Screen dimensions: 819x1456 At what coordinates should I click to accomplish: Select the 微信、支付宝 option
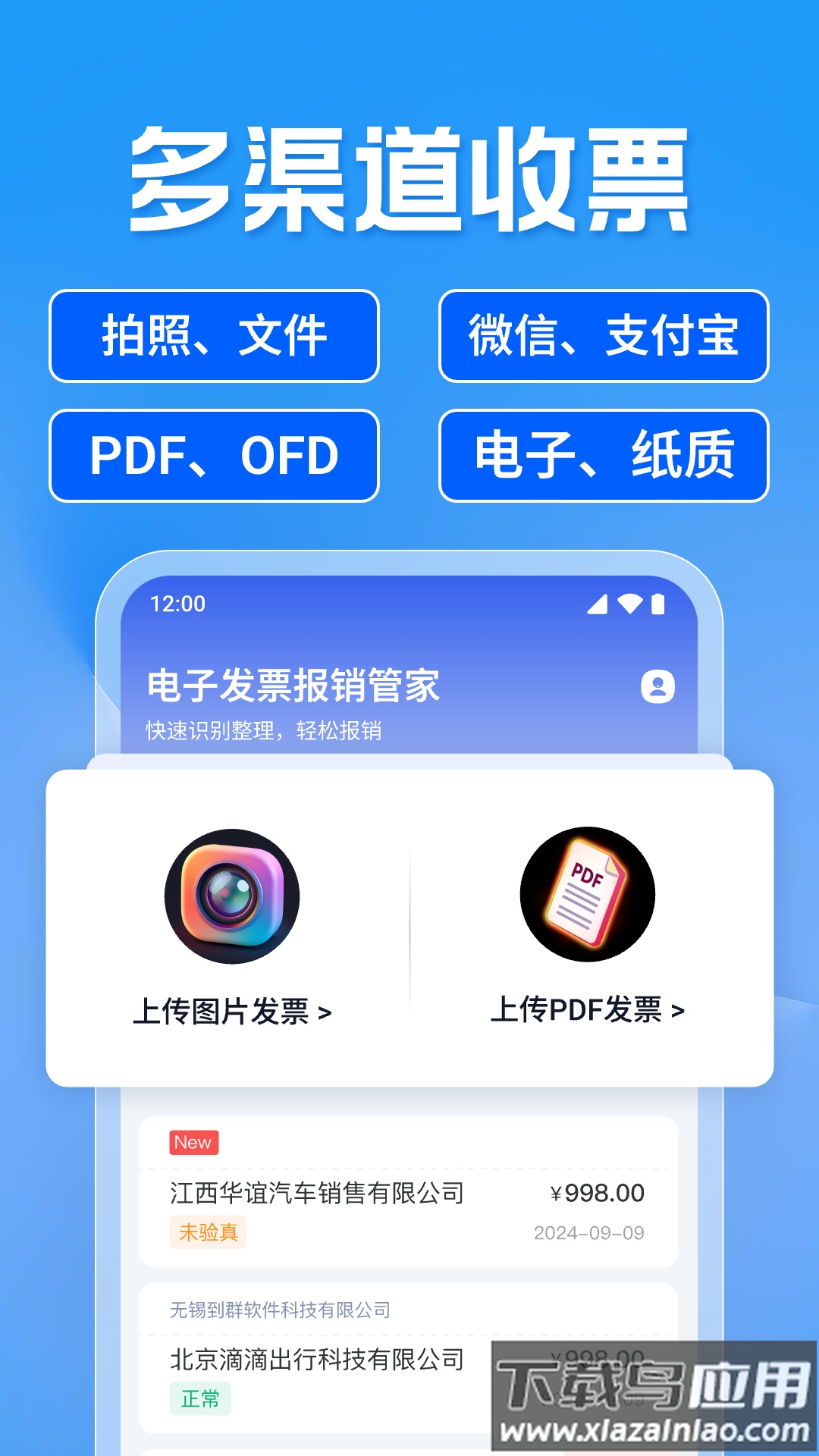coord(603,337)
